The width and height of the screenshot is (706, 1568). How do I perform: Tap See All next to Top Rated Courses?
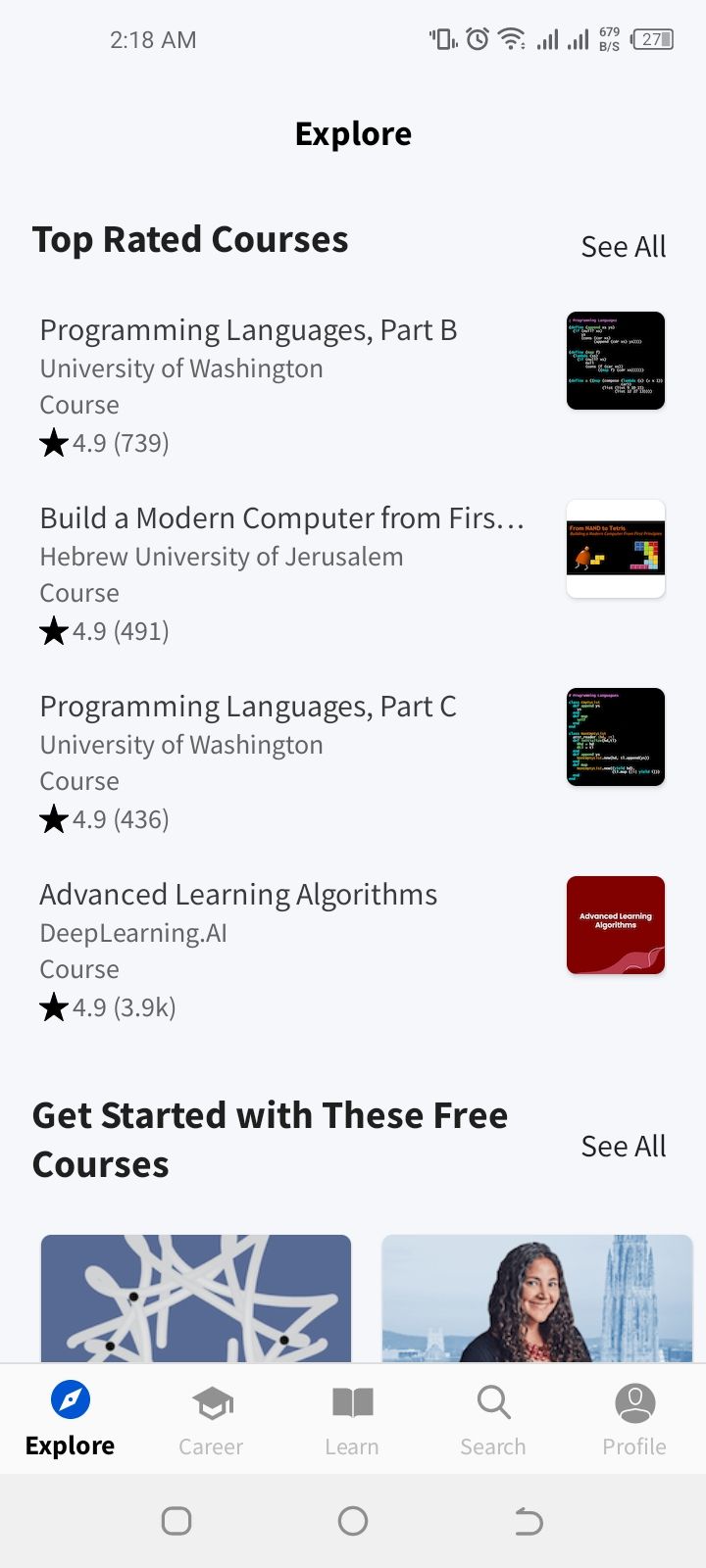click(623, 246)
